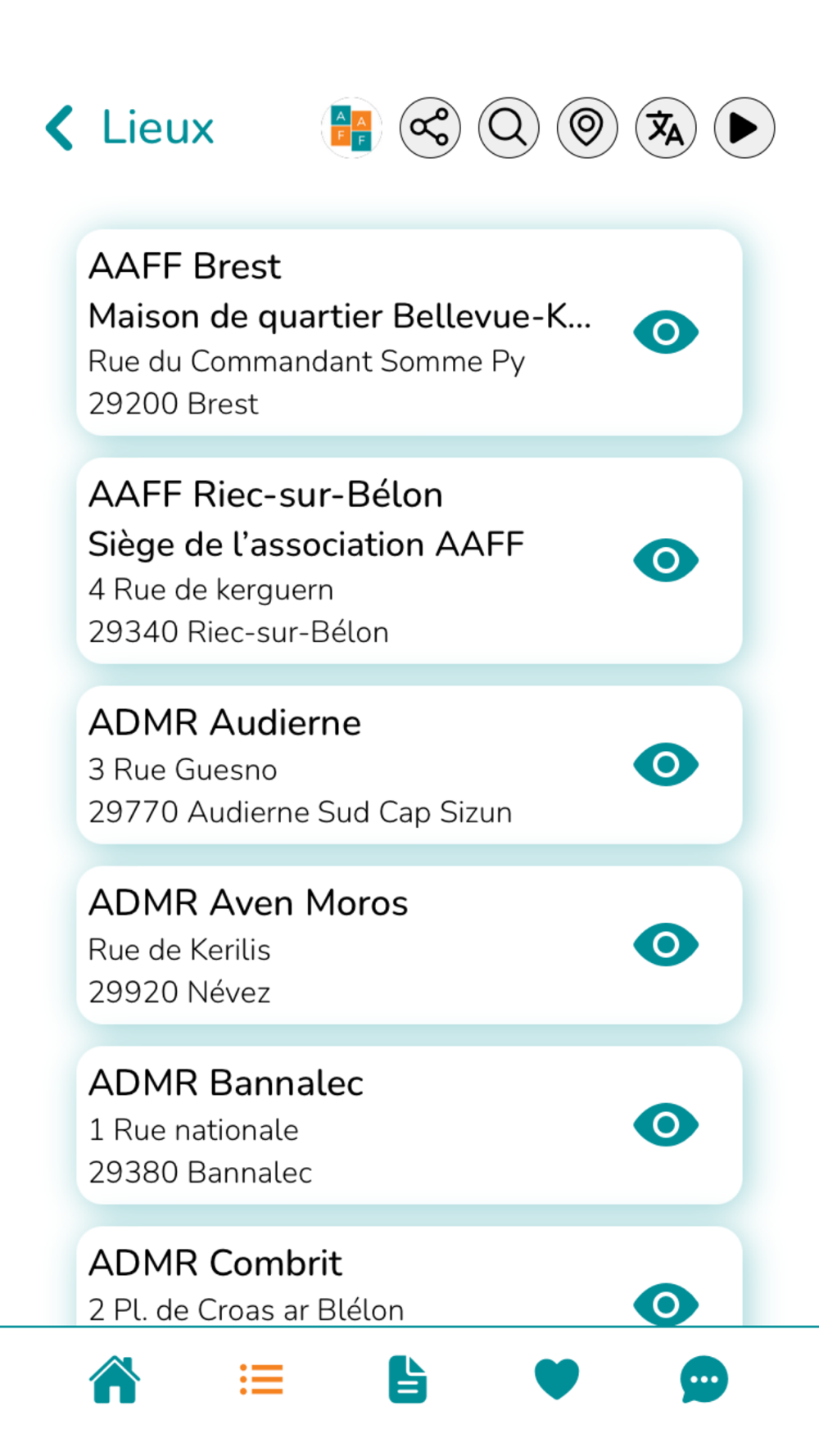
Task: Tap the play button in the toolbar
Action: pos(744,128)
